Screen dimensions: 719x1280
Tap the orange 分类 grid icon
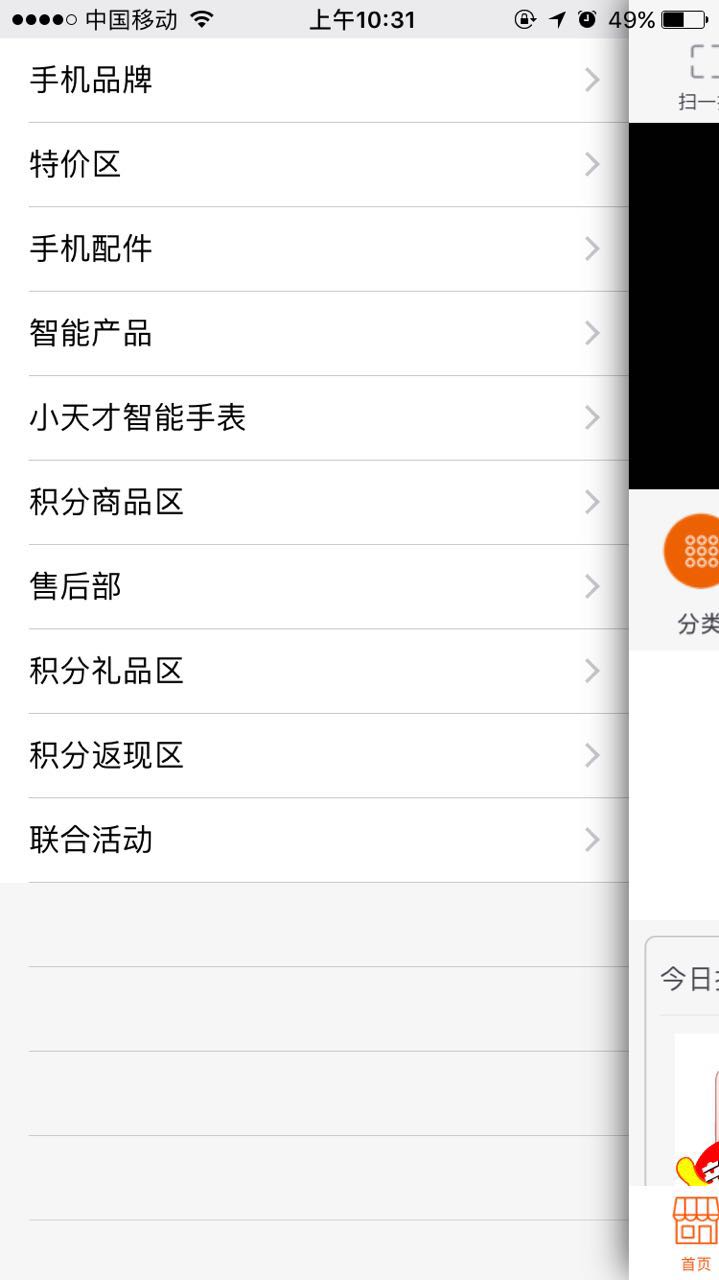[693, 551]
